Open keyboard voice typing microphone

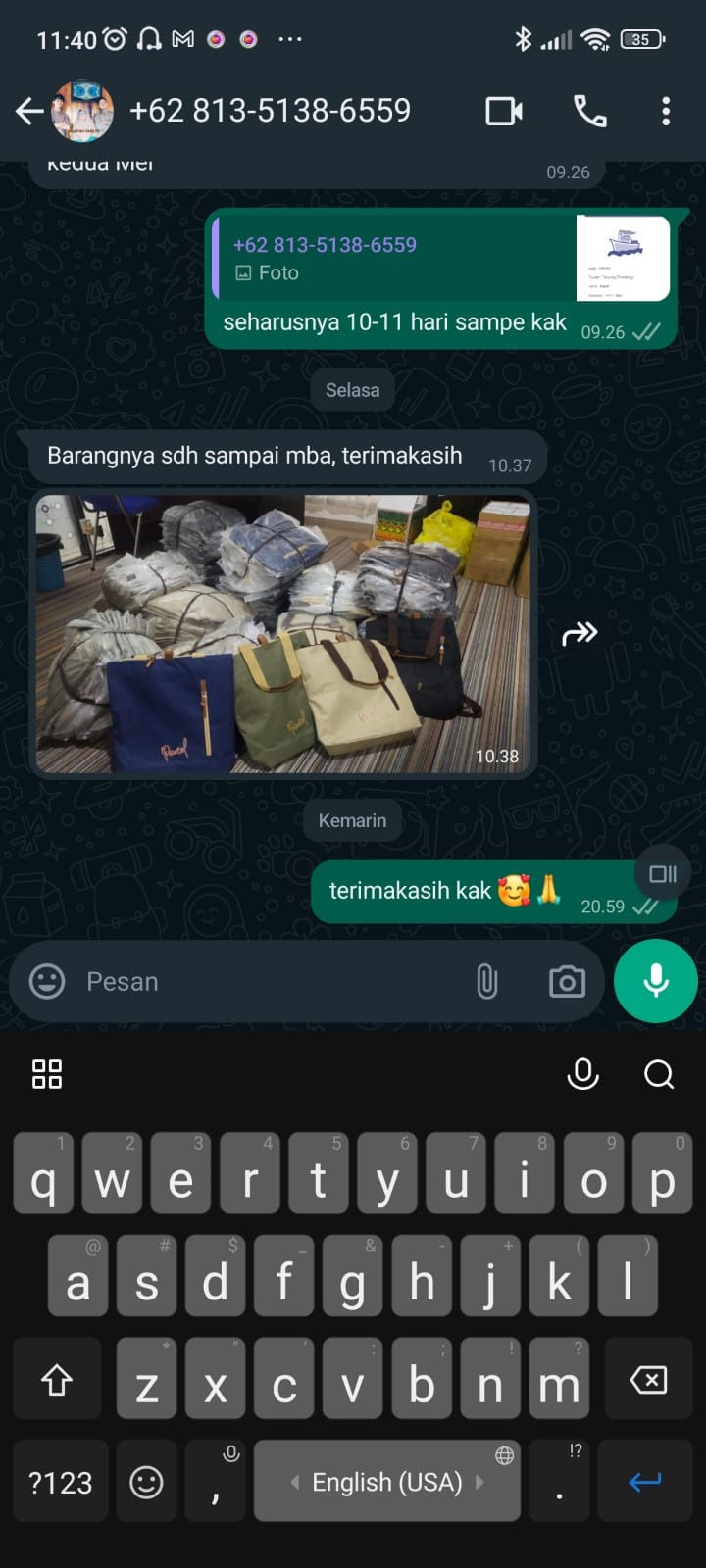pyautogui.click(x=582, y=1074)
